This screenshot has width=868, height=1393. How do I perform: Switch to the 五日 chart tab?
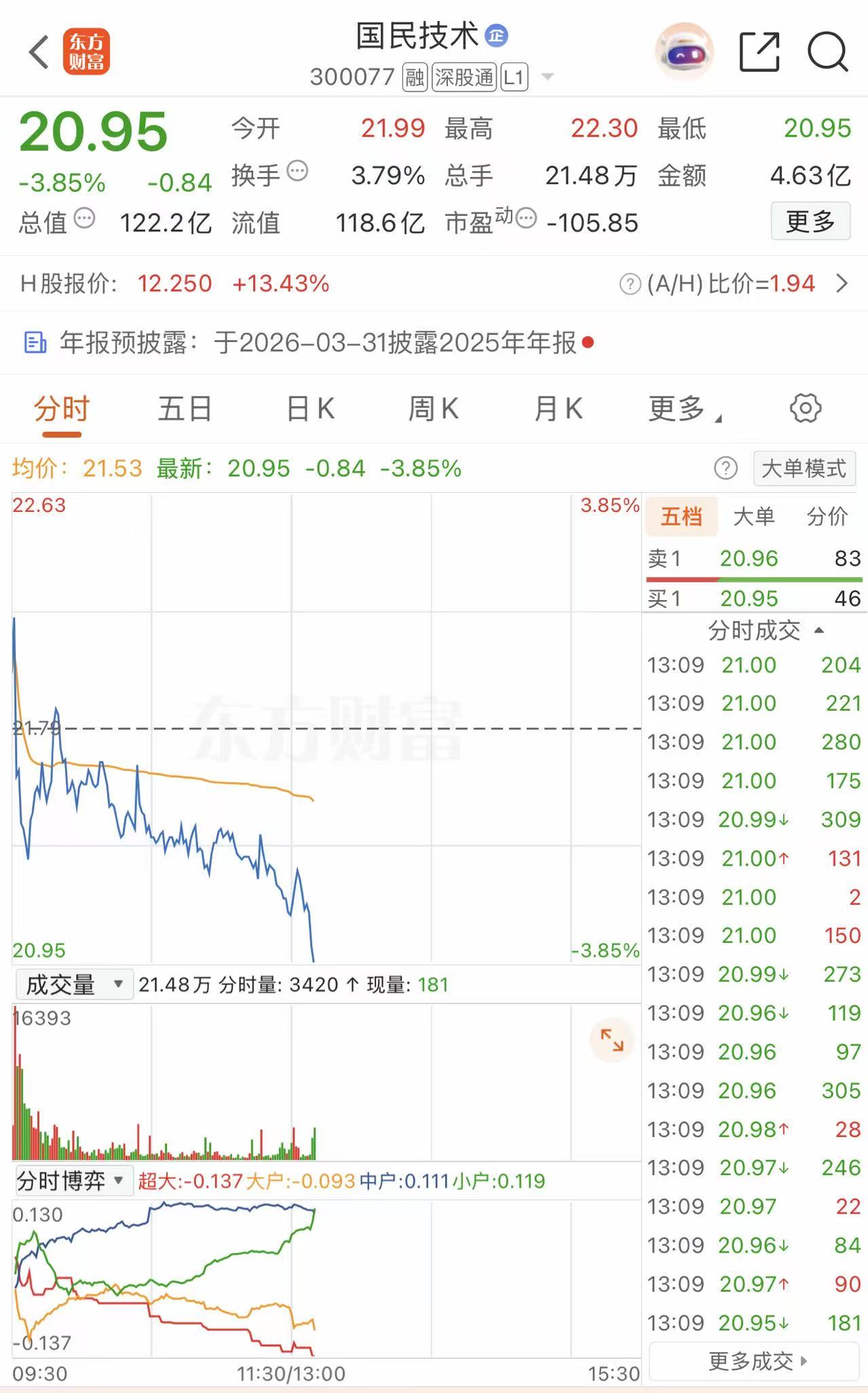click(185, 409)
